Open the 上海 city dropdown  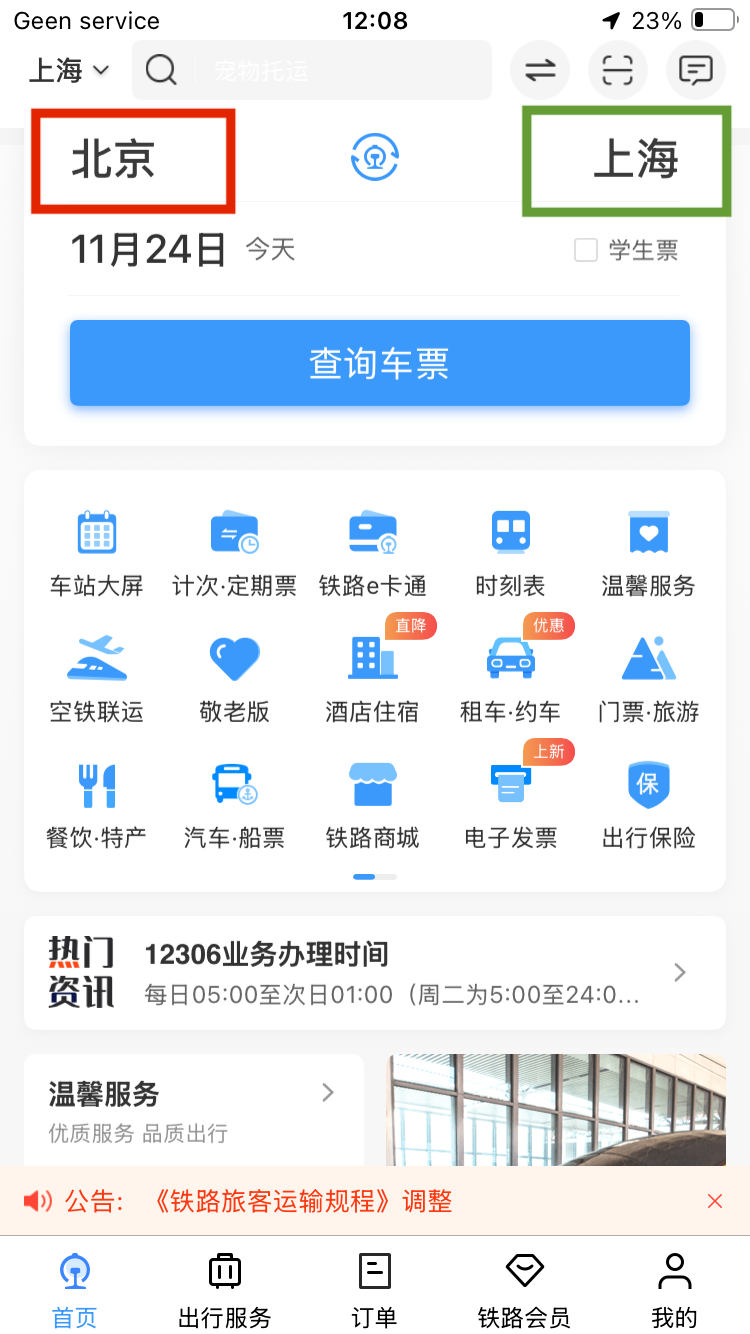tap(68, 70)
